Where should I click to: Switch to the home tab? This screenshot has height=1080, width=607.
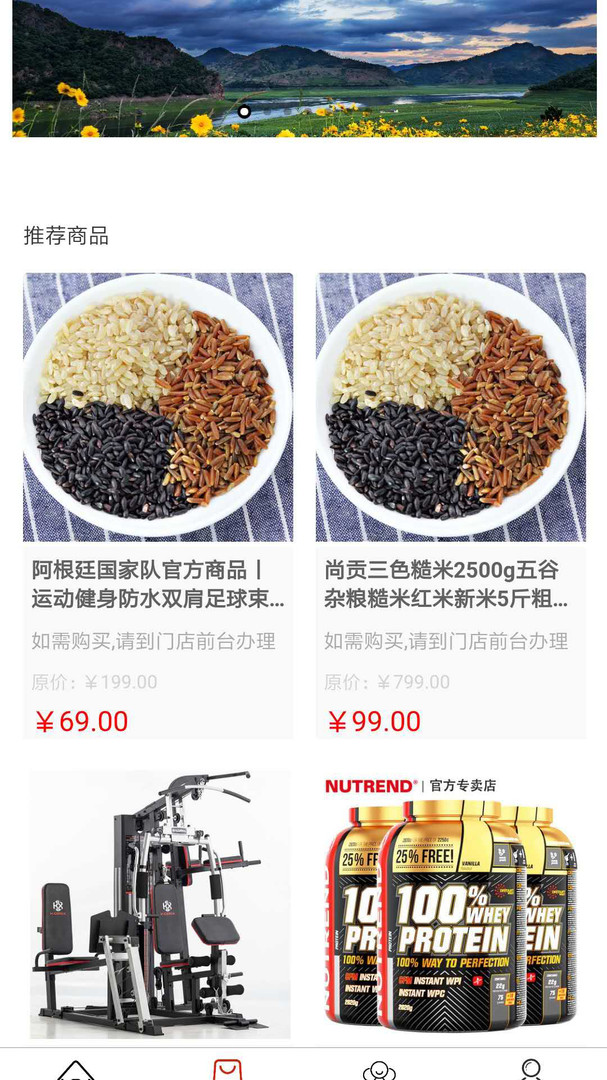(x=76, y=1069)
